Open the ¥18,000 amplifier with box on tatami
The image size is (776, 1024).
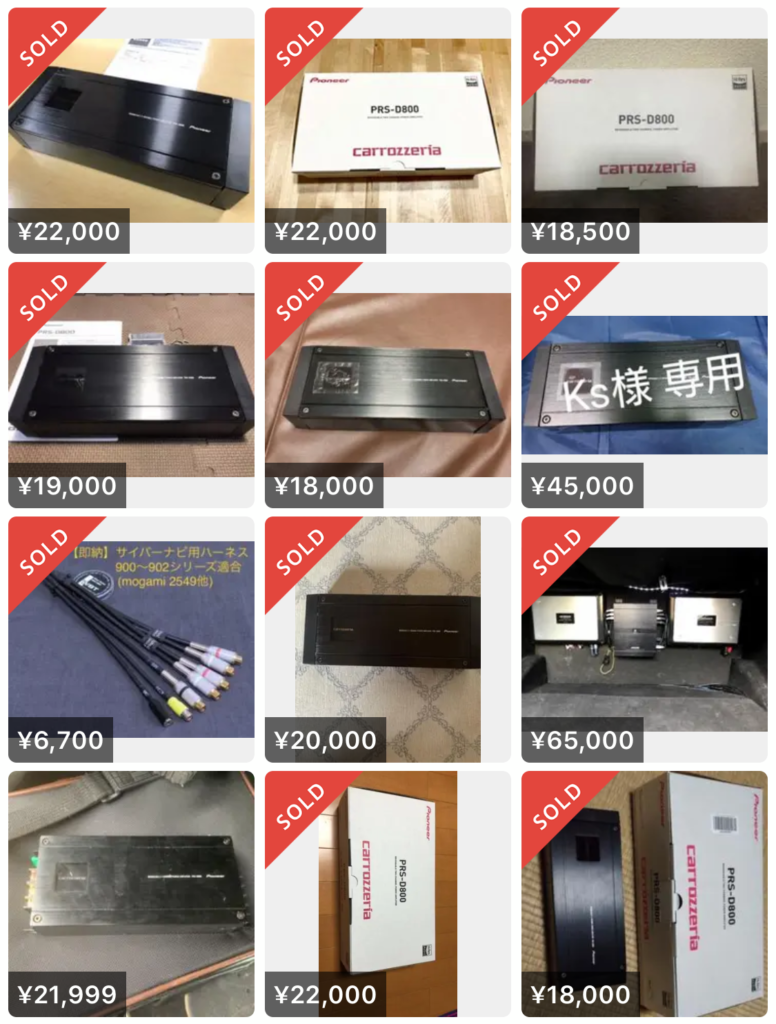pyautogui.click(x=644, y=893)
